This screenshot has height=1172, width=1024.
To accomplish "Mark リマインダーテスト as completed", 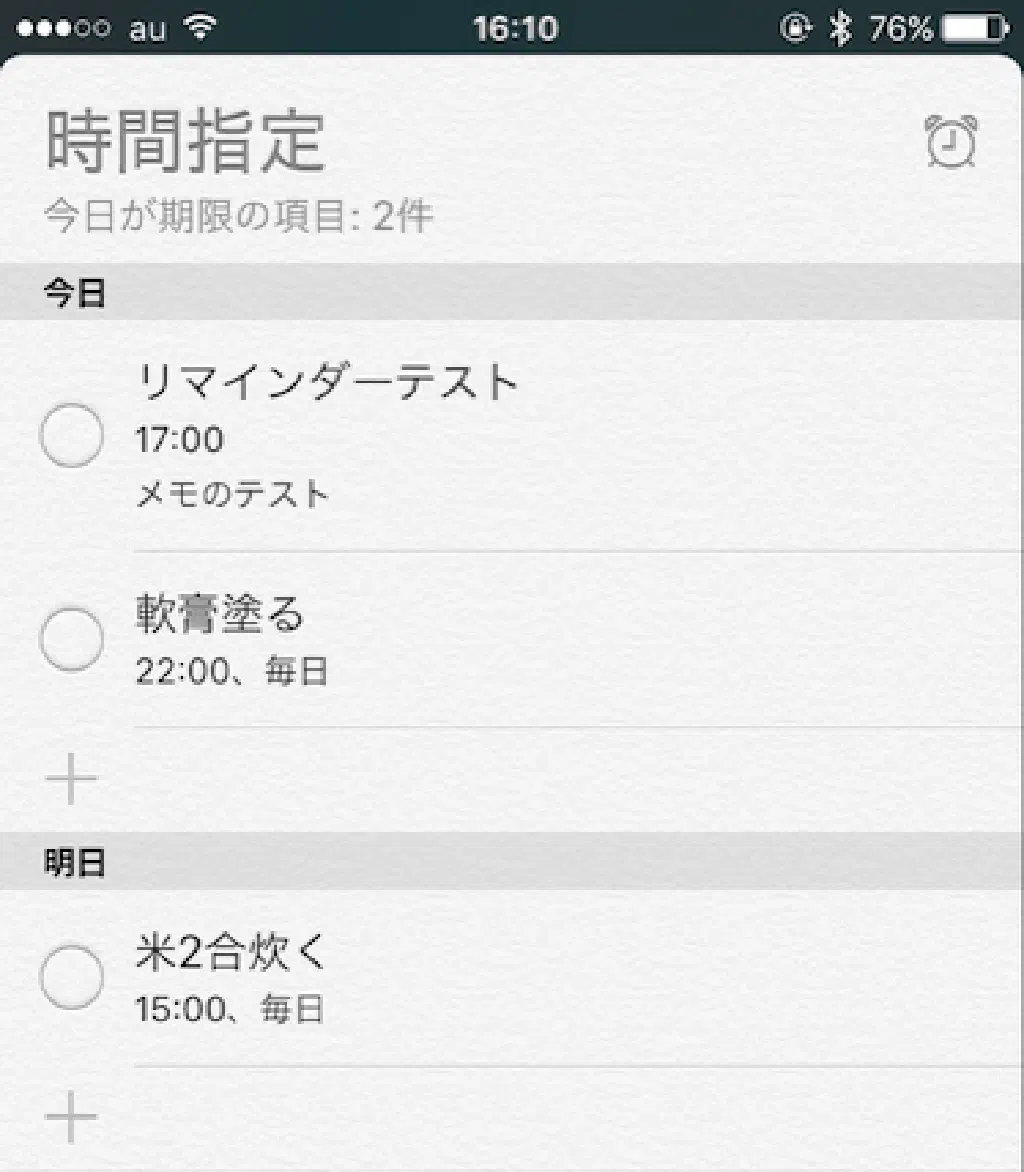I will coord(71,436).
